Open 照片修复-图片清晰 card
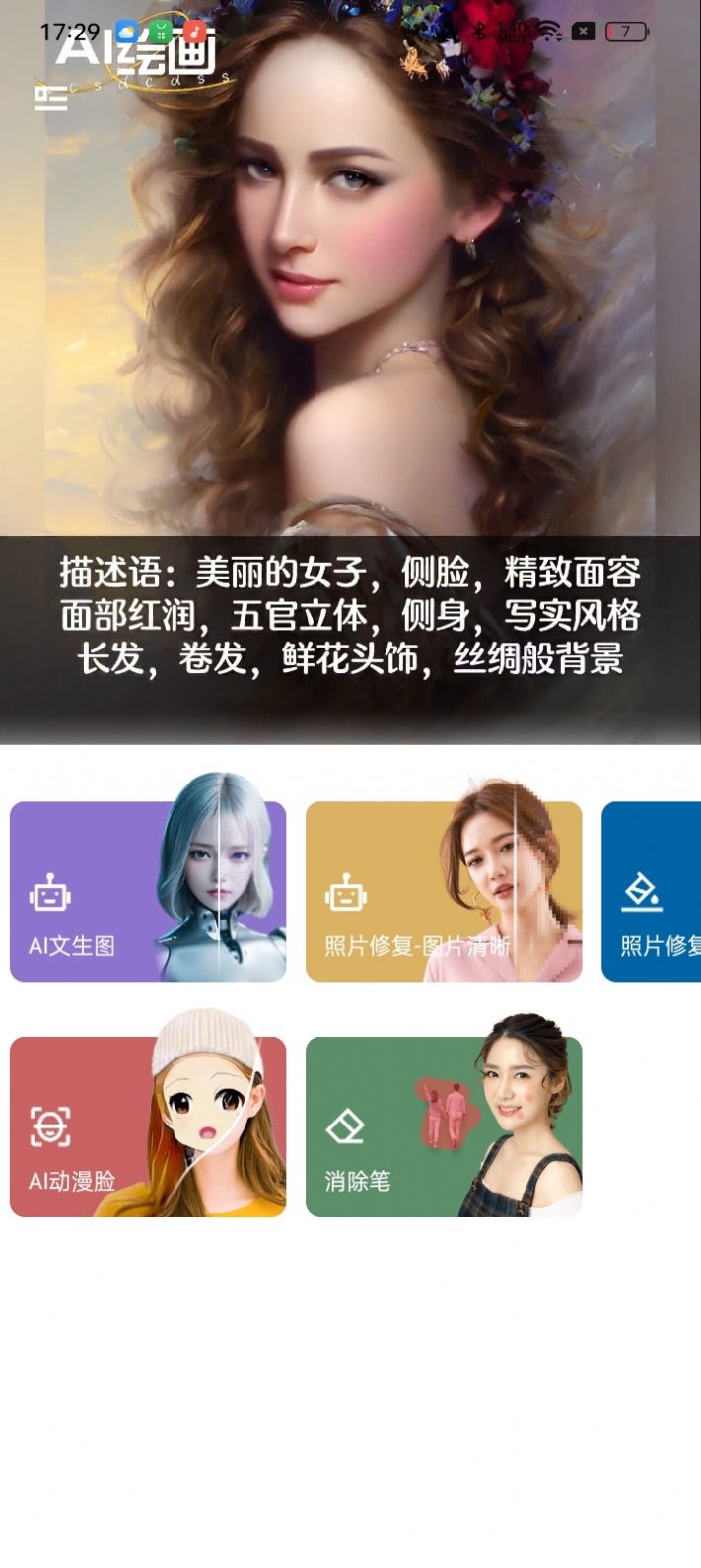 (444, 892)
